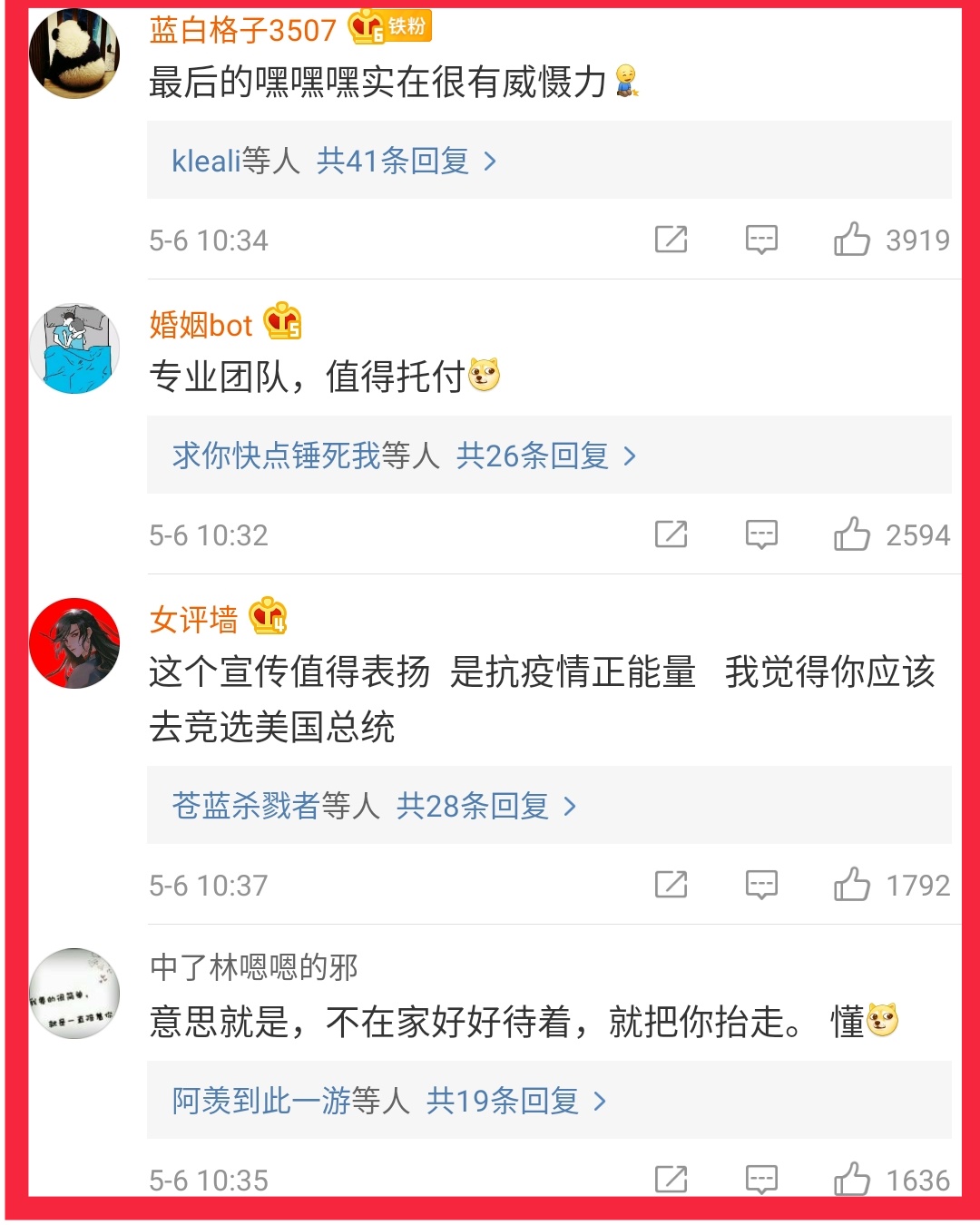Reply to 女评墙's comment
This screenshot has height=1225, width=980.
click(x=761, y=885)
